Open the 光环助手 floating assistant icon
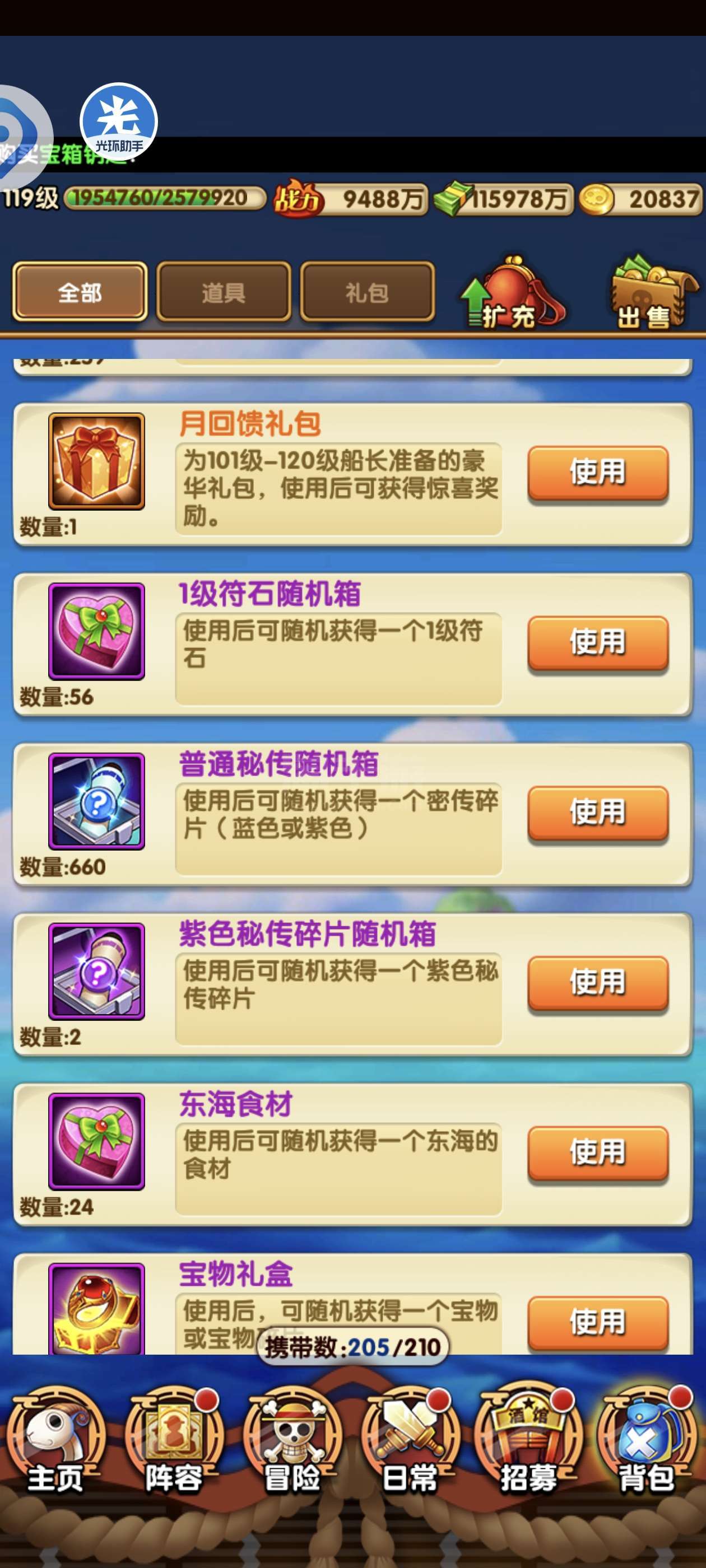 (x=119, y=122)
